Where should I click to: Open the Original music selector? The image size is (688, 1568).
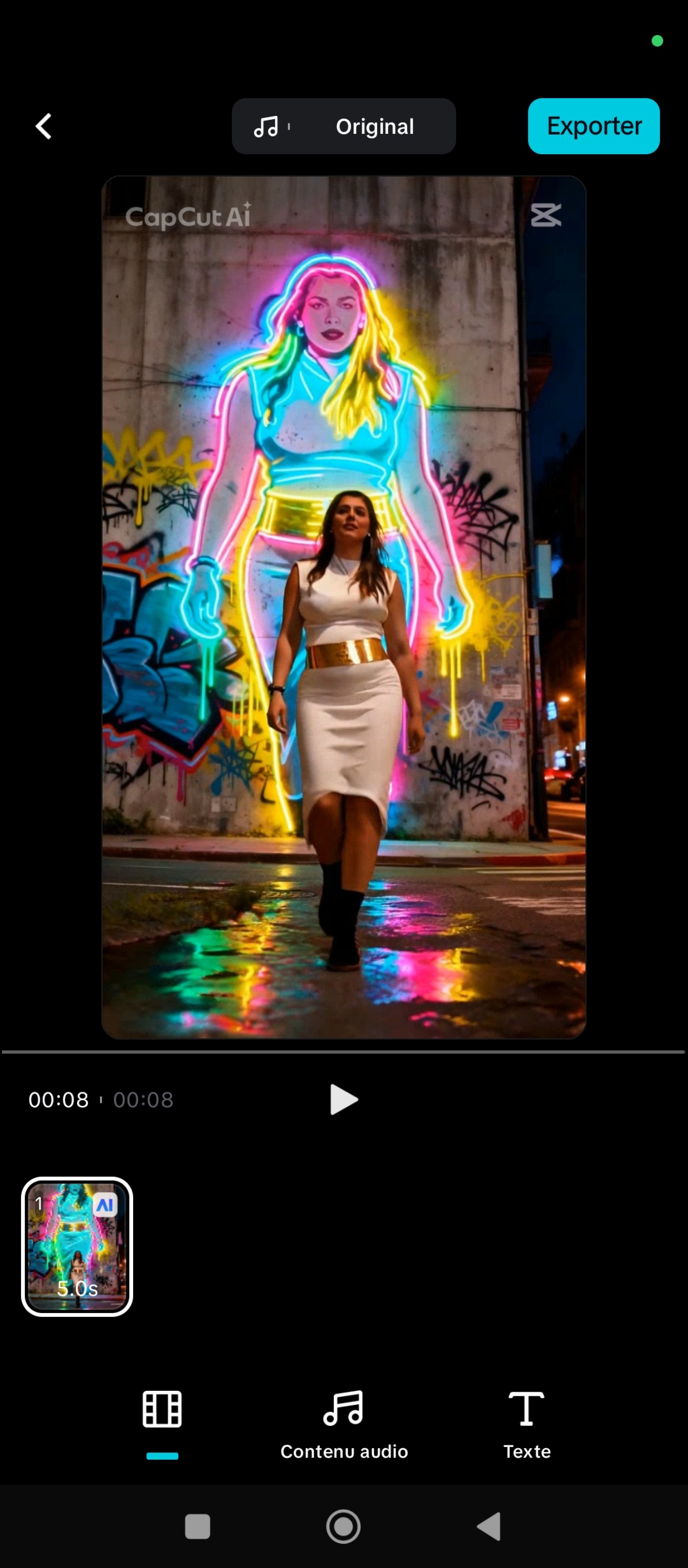344,127
